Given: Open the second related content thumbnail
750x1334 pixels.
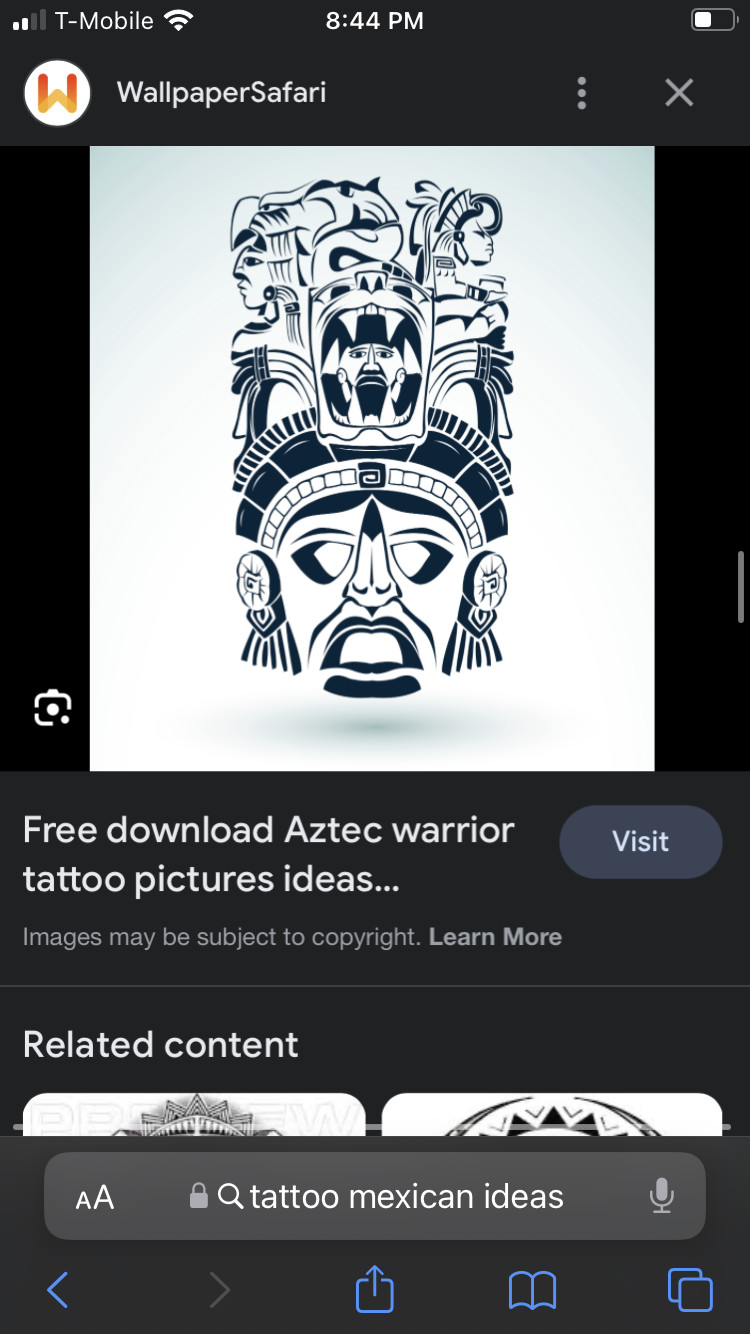Looking at the screenshot, I should click(x=552, y=1113).
